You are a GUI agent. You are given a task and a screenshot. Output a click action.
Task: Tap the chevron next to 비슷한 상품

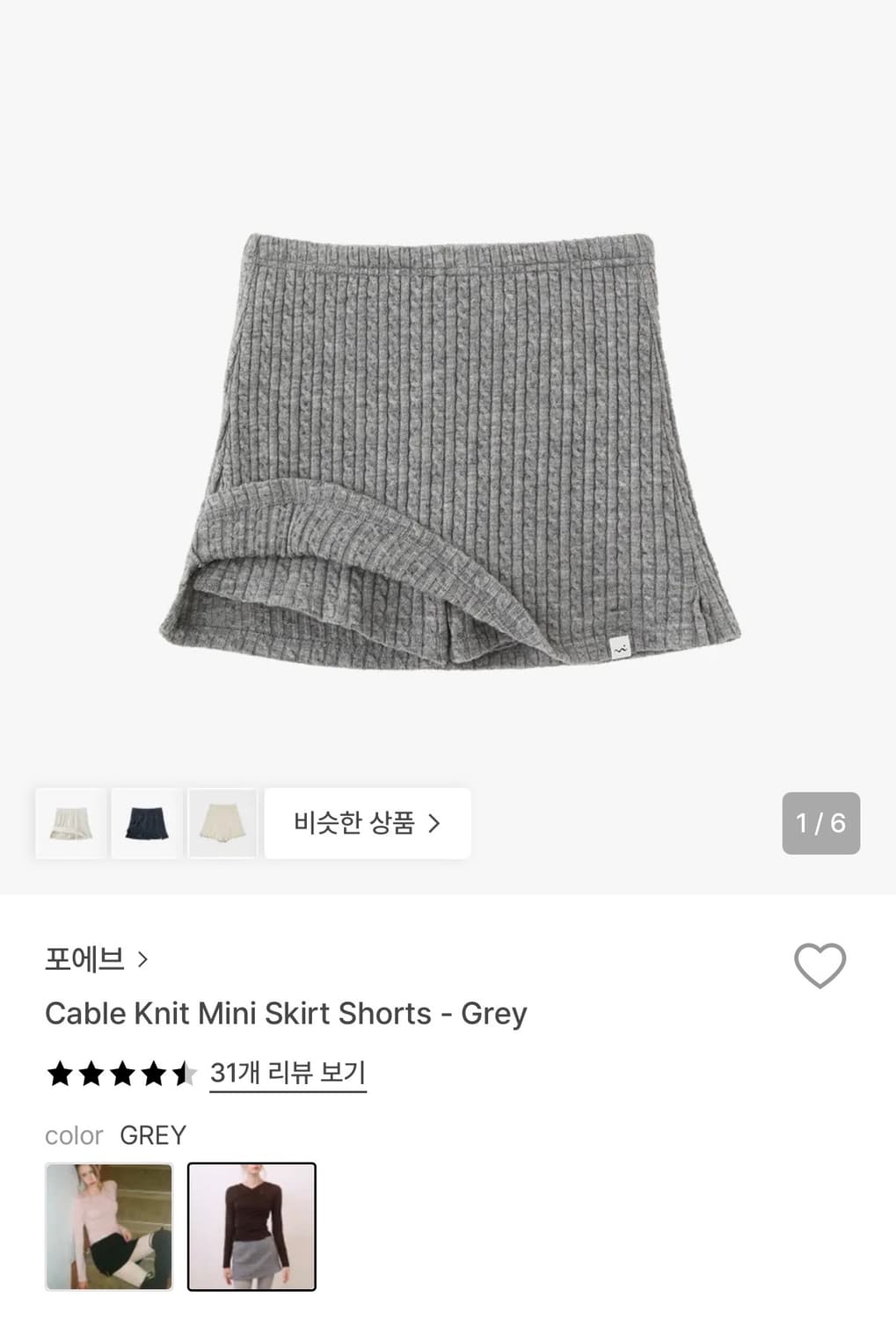click(433, 823)
